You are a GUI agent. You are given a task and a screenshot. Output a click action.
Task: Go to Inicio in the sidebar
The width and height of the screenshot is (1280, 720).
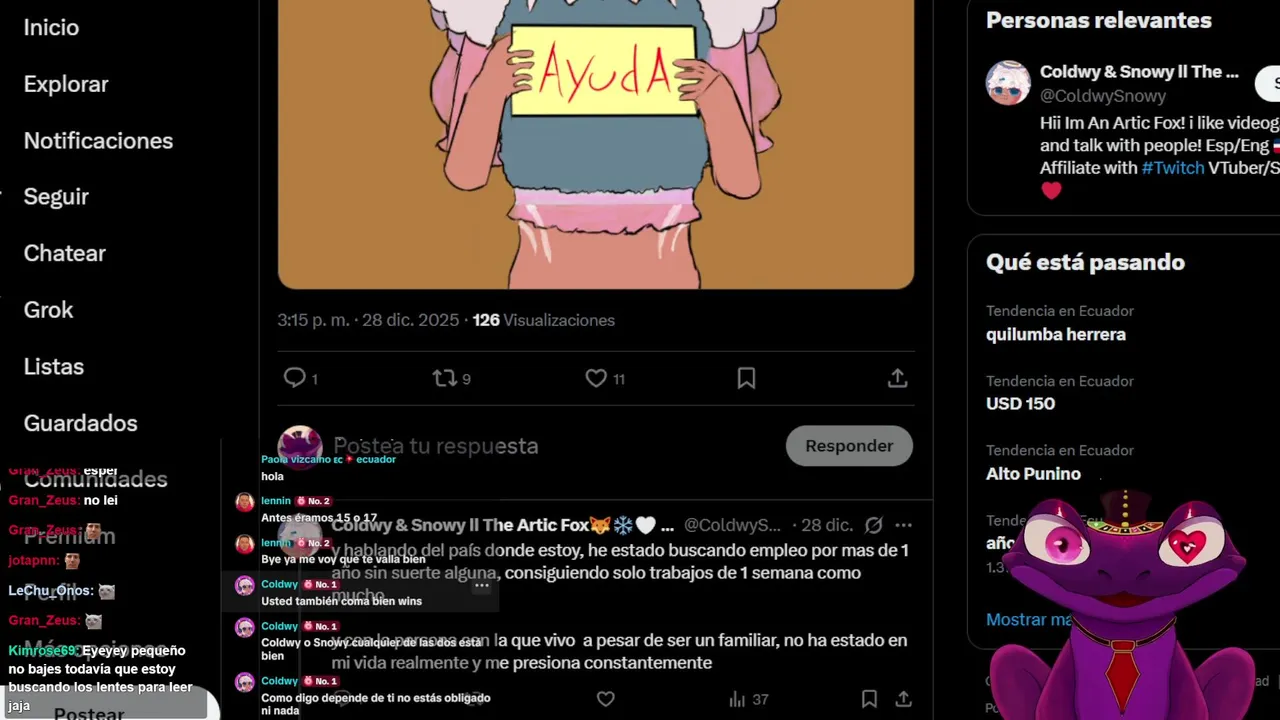(51, 28)
